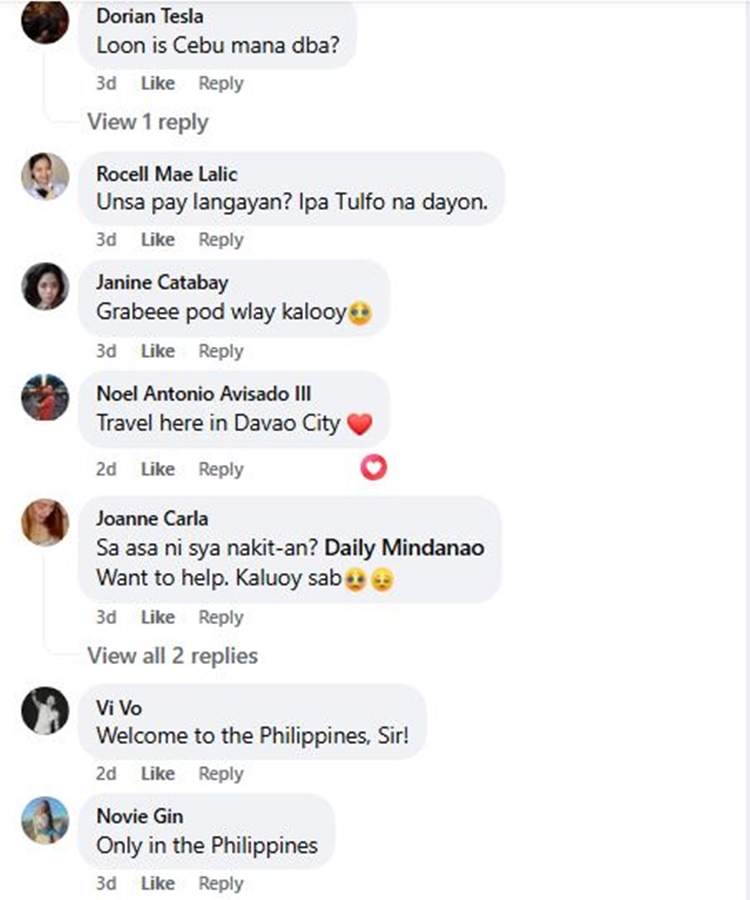Expand 'View 1 reply' under Dorian Tesla
Viewport: 750px width, 900px height.
coord(148,122)
